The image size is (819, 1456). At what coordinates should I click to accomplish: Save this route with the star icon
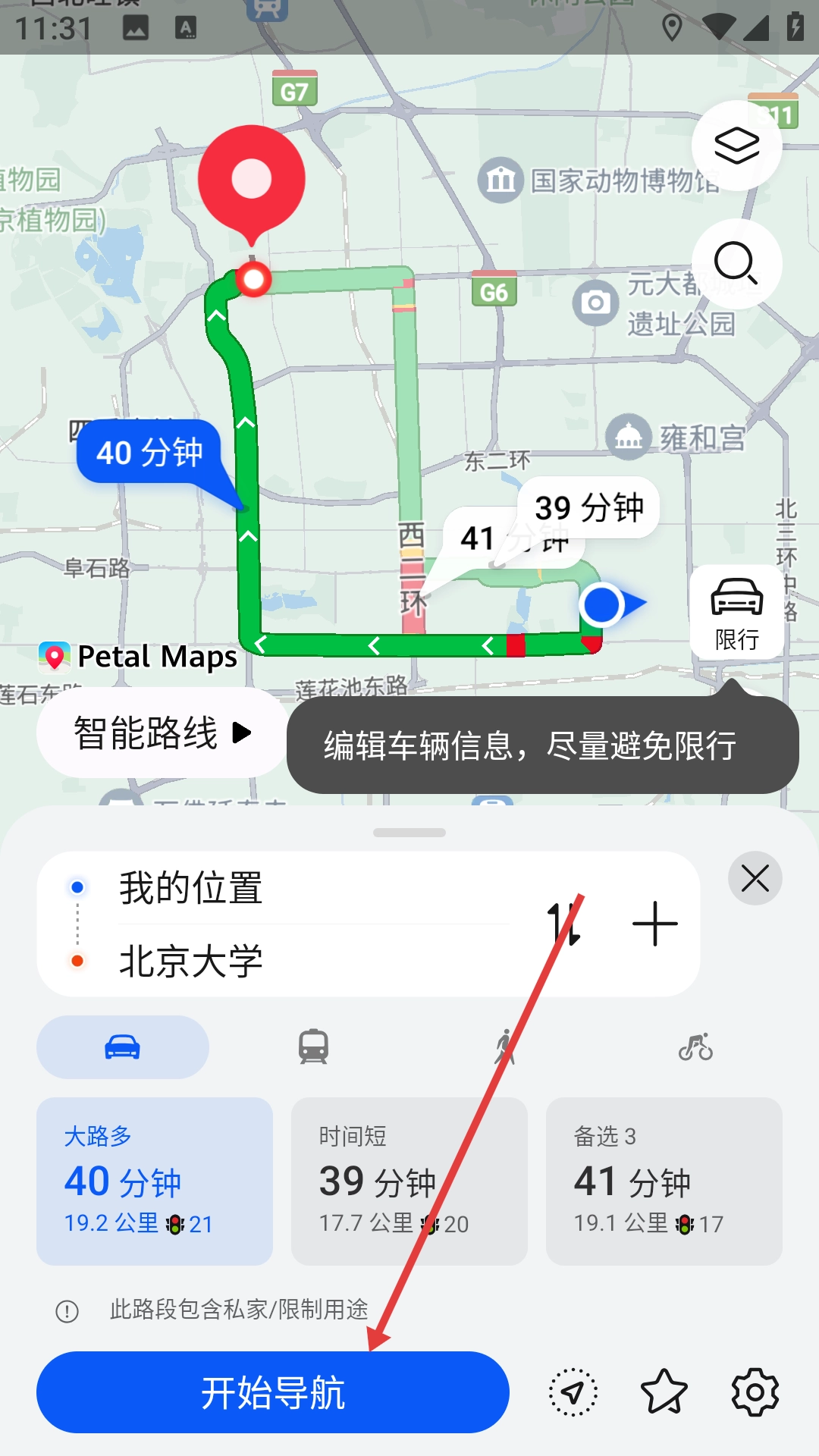(x=664, y=1392)
